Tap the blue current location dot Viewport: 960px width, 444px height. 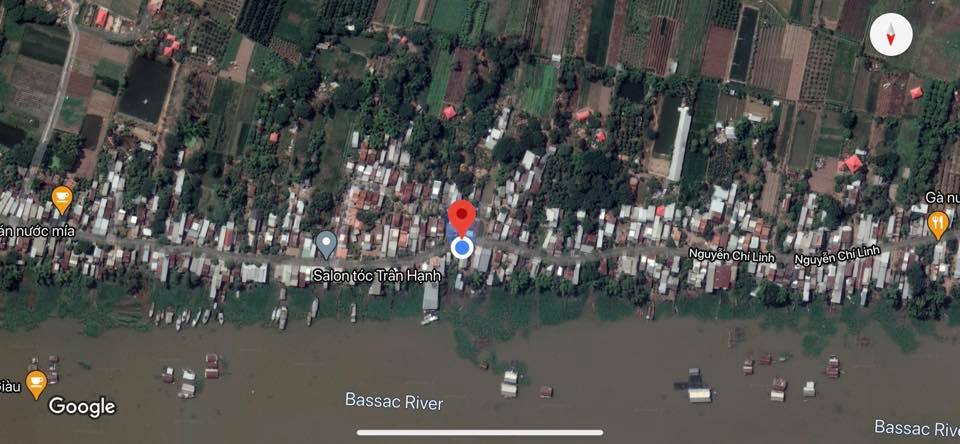coord(461,247)
